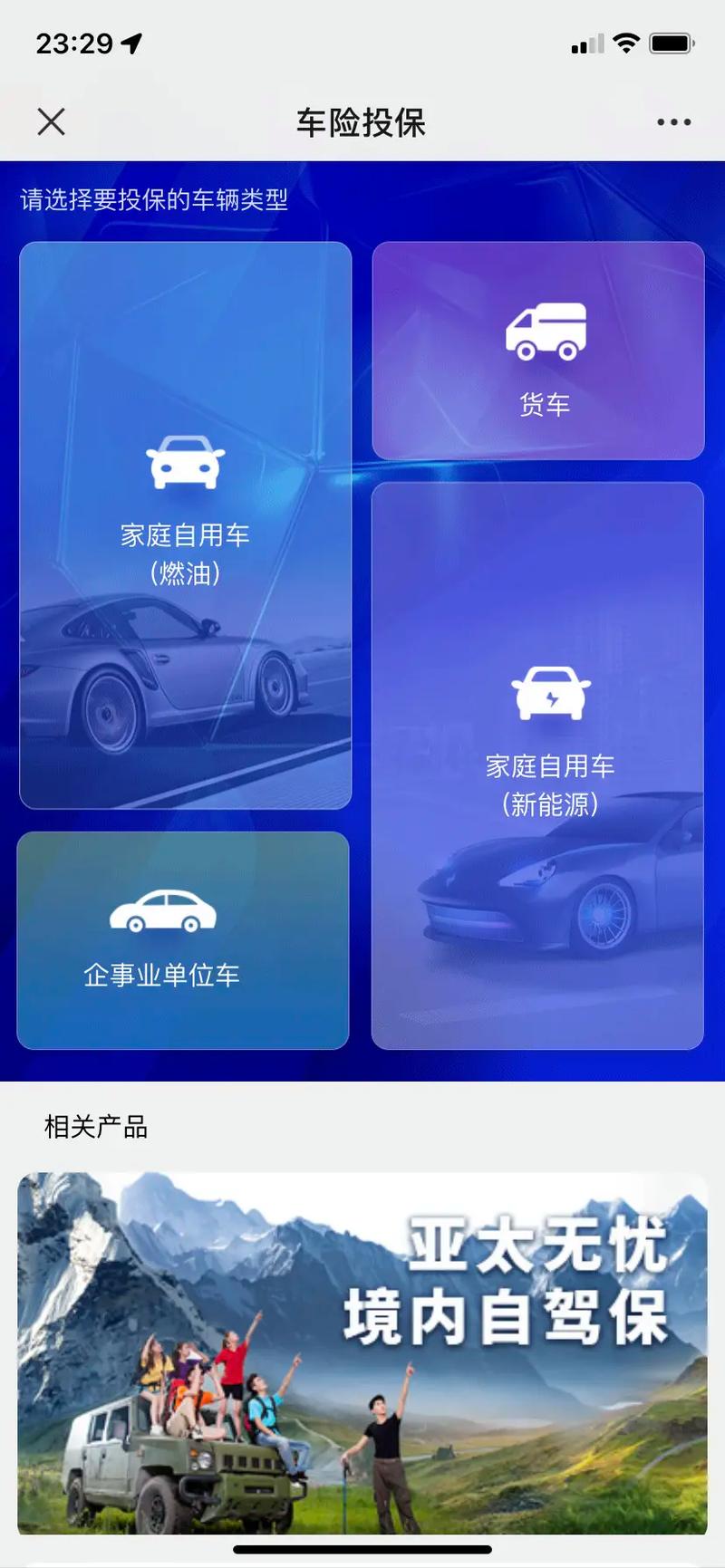Select 家庭自用车（新能源） vehicle type

coord(537,765)
